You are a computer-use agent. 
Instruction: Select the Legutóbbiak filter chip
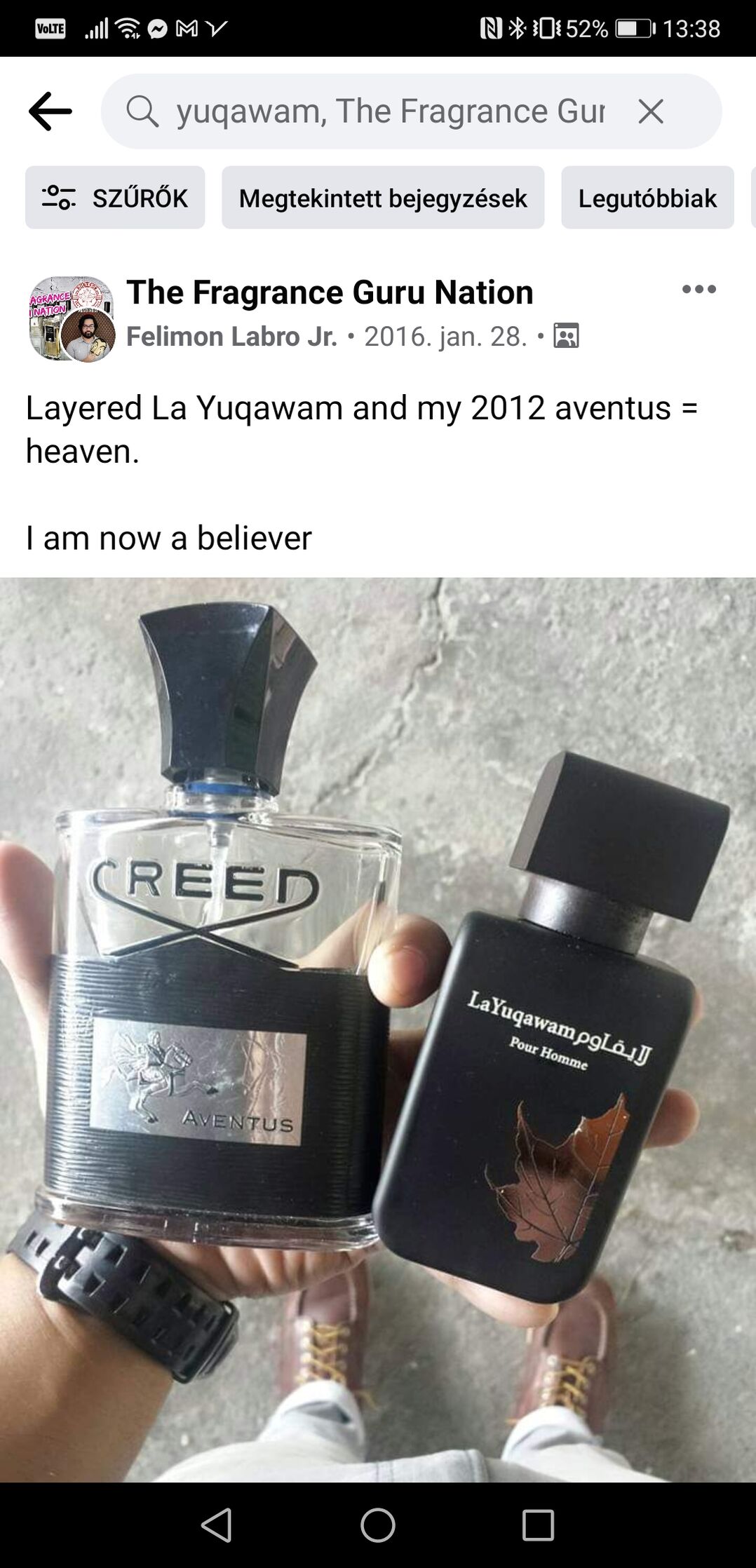coord(647,198)
